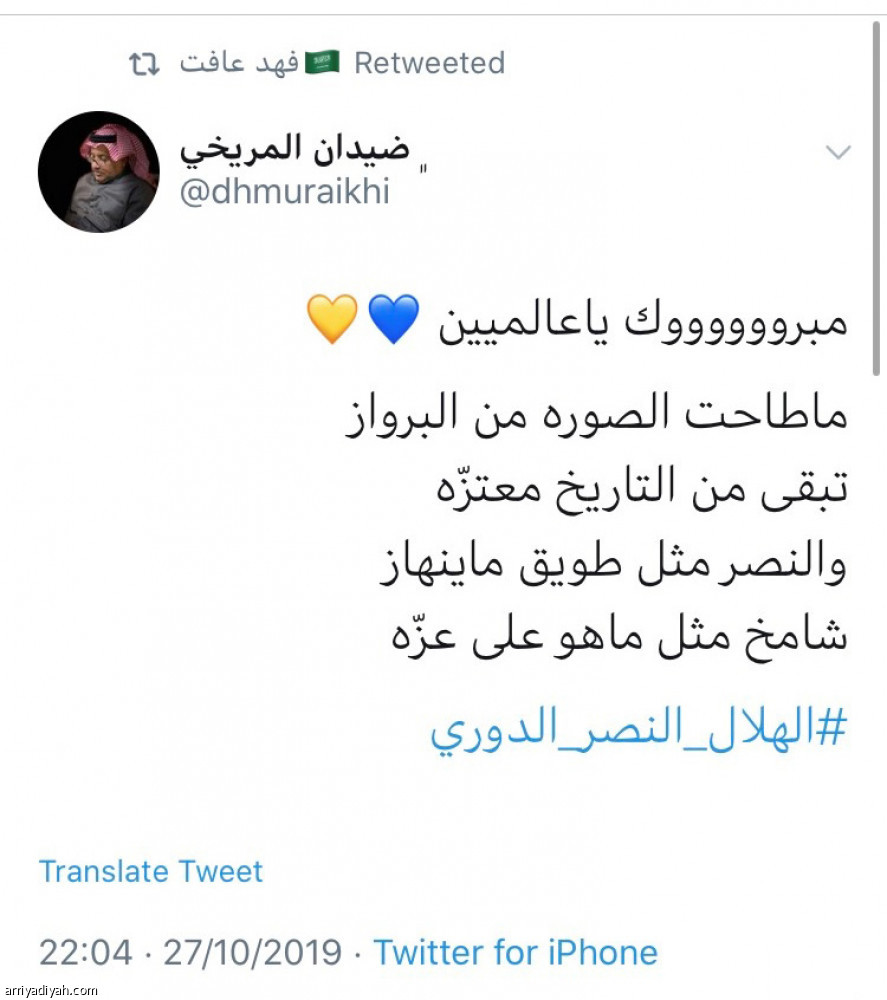Open ضيدان المريخي's profile picture
Image resolution: width=887 pixels, height=1000 pixels.
pos(99,170)
